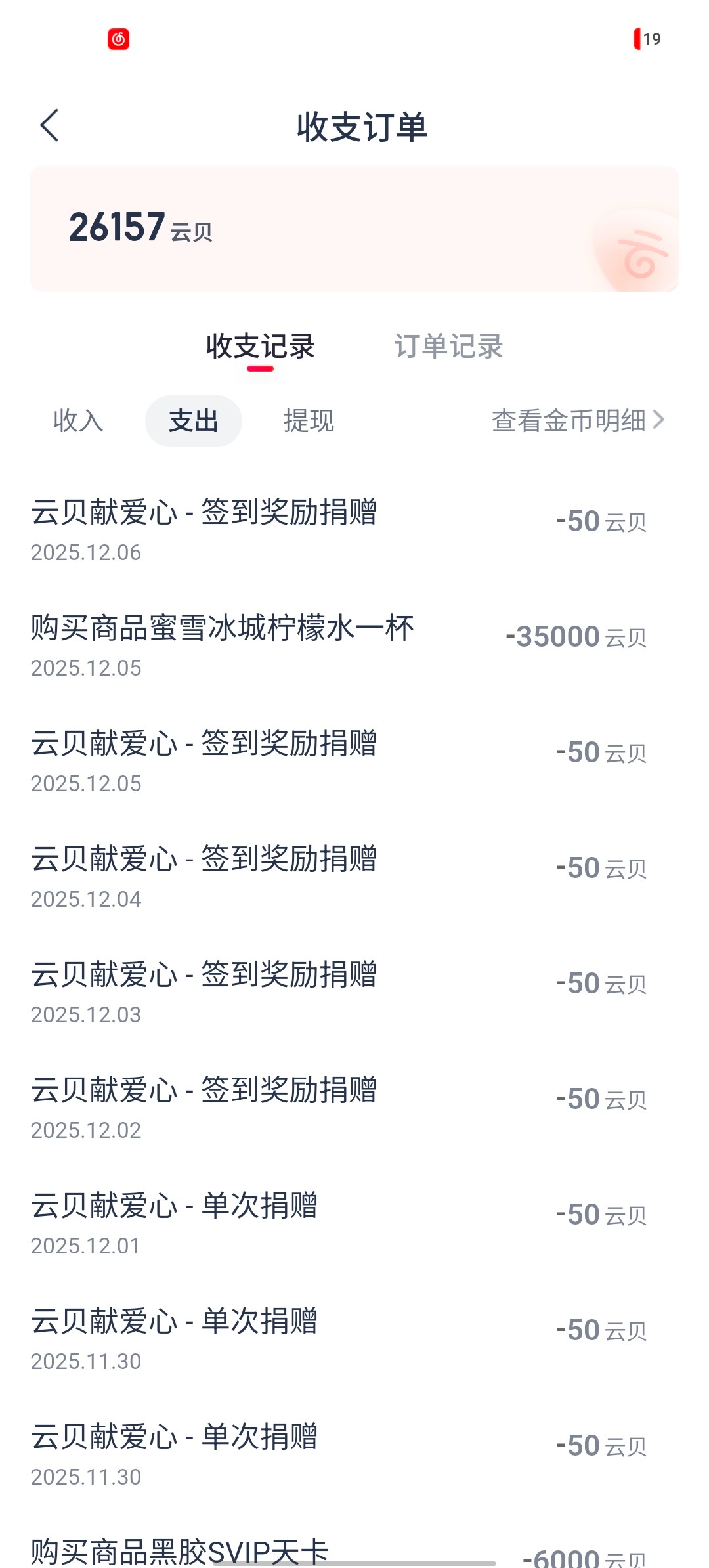
Task: Select the 支出 filter
Action: 193,421
